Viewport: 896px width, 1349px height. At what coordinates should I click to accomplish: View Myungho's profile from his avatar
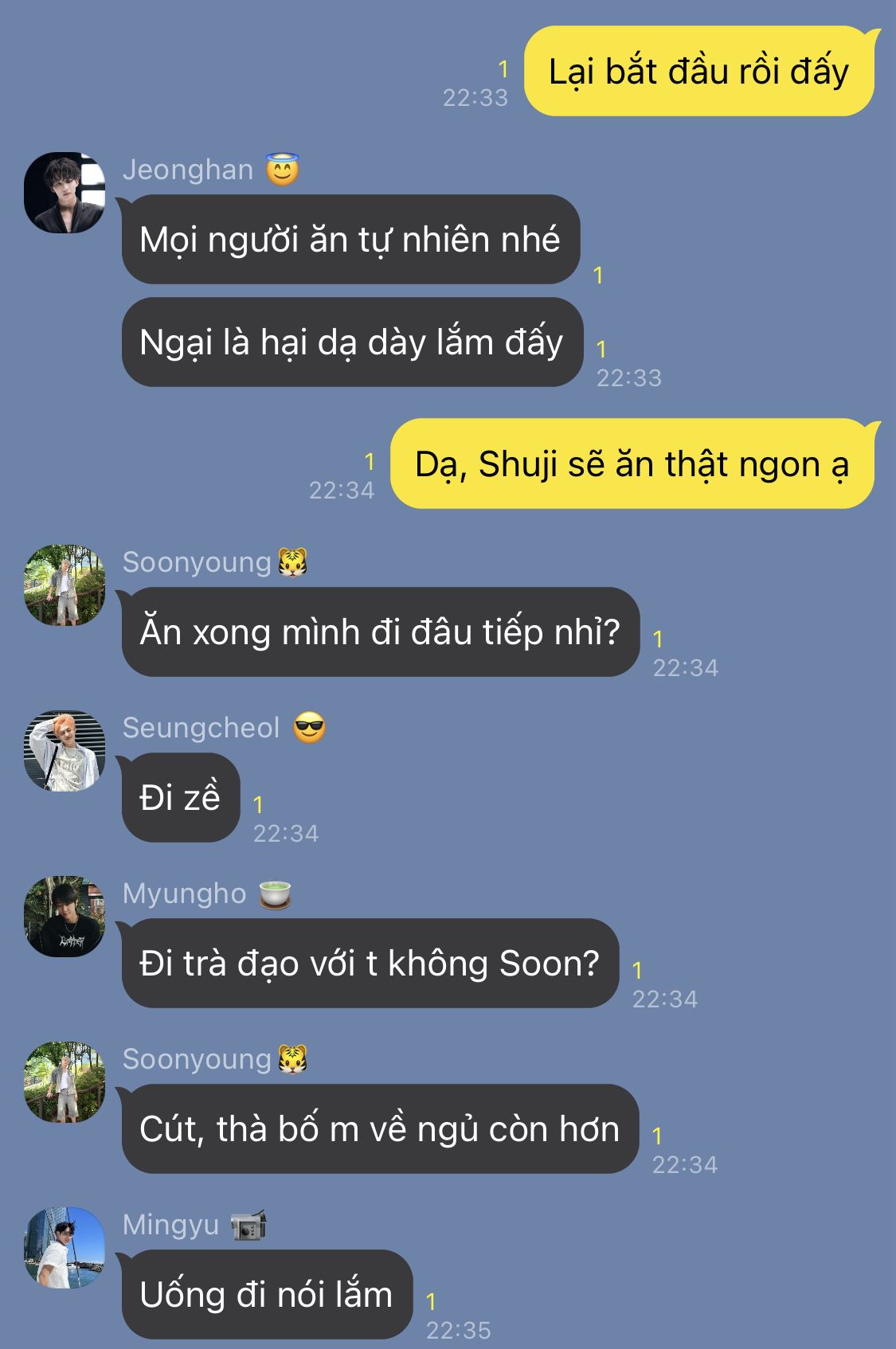point(65,917)
